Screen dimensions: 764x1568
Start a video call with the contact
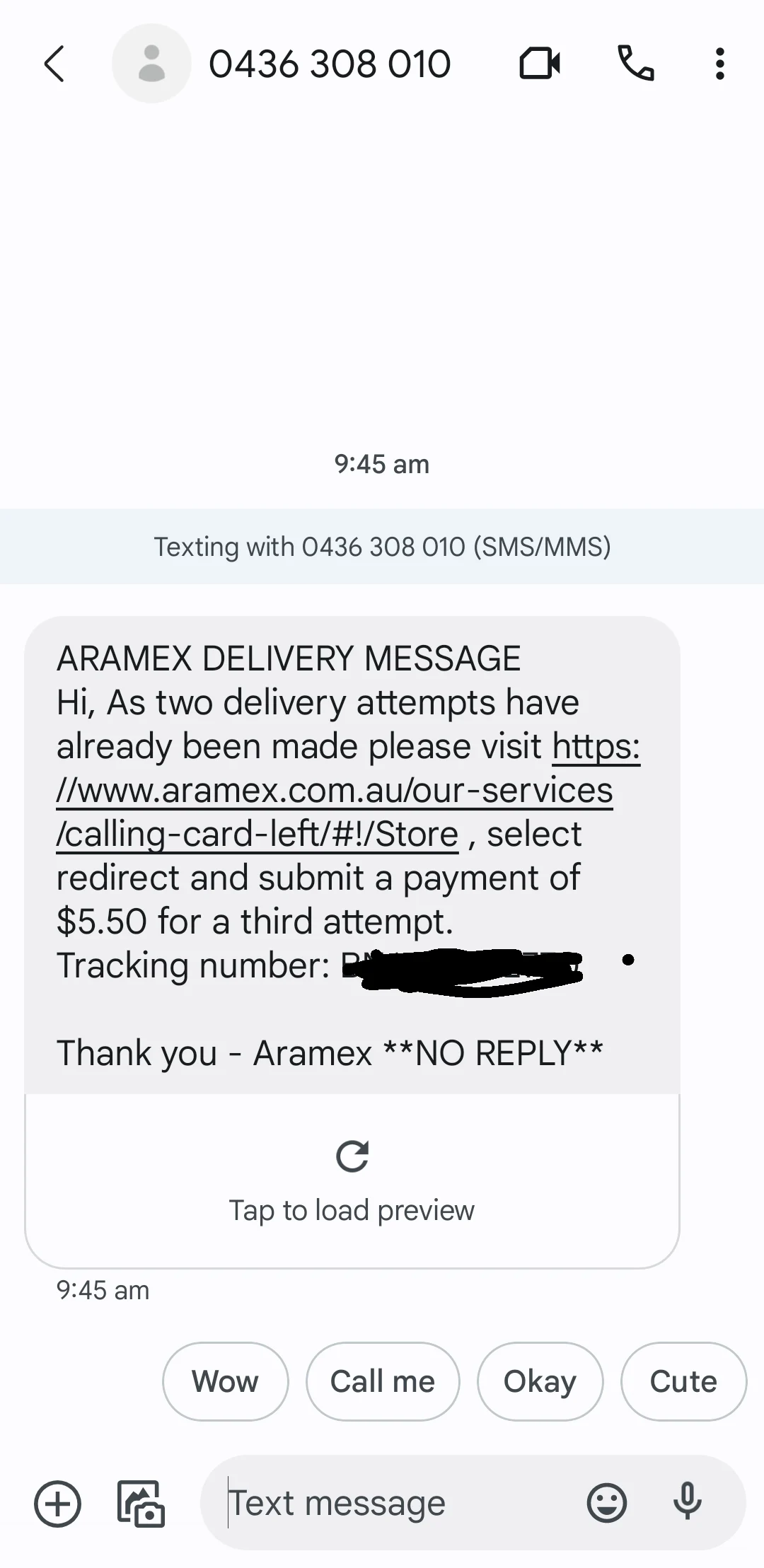(x=539, y=64)
